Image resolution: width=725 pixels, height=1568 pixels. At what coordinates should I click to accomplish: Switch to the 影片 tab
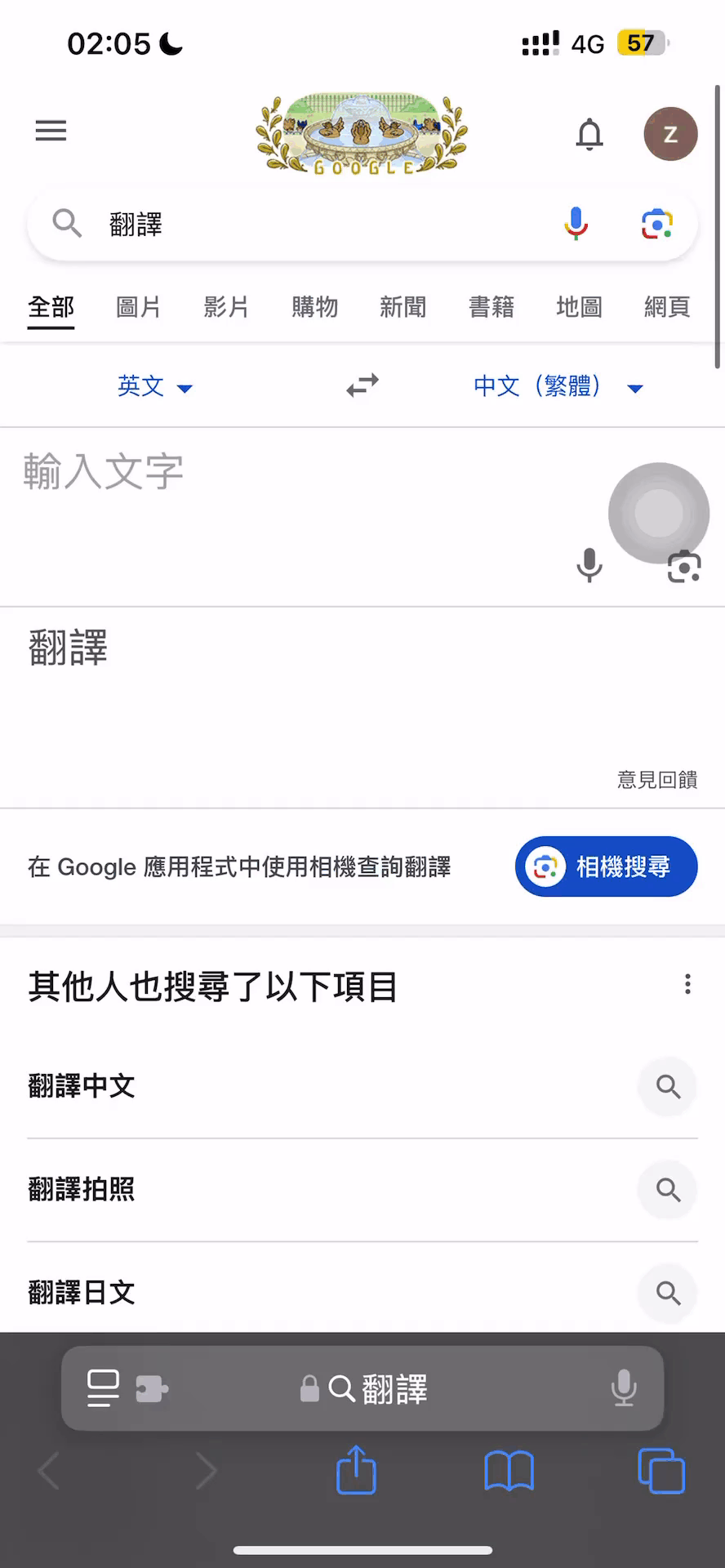226,307
